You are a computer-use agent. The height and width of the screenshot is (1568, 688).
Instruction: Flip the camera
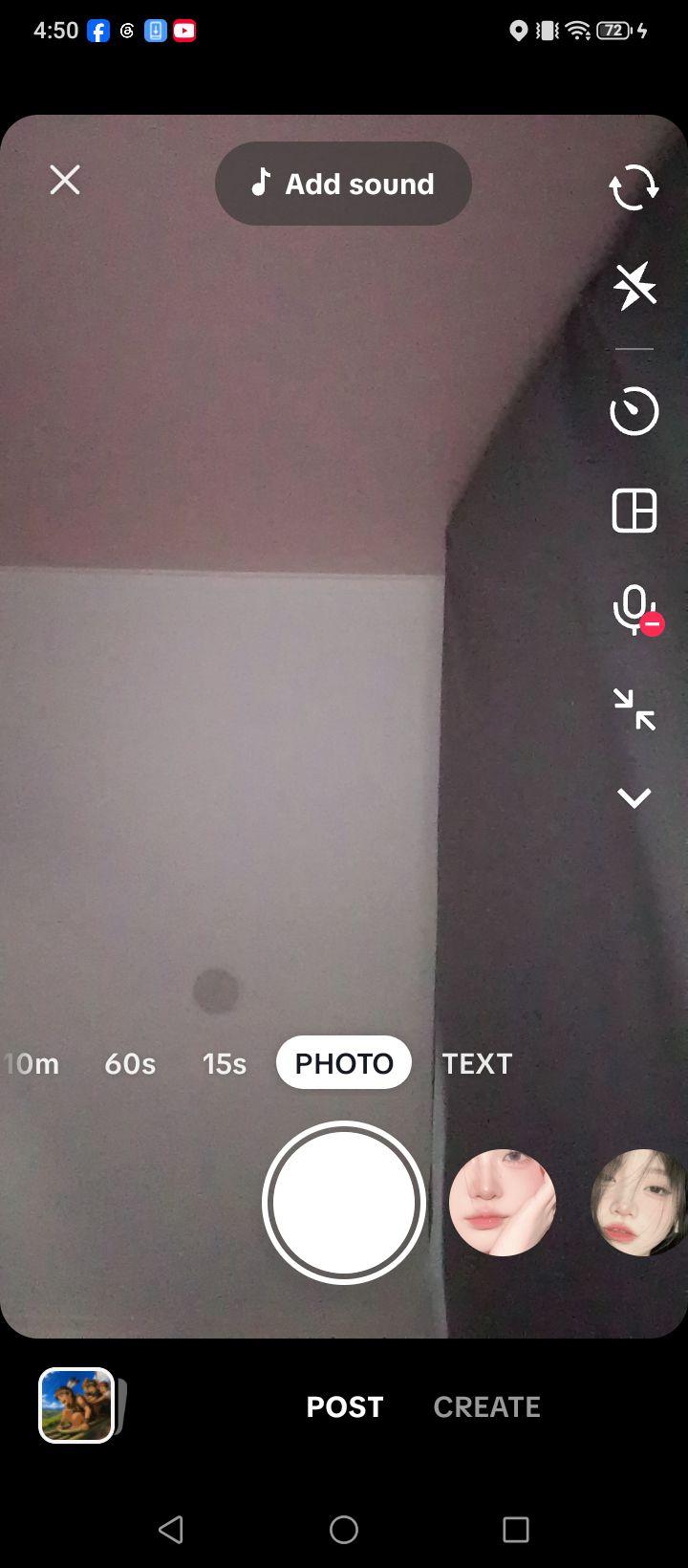click(634, 186)
